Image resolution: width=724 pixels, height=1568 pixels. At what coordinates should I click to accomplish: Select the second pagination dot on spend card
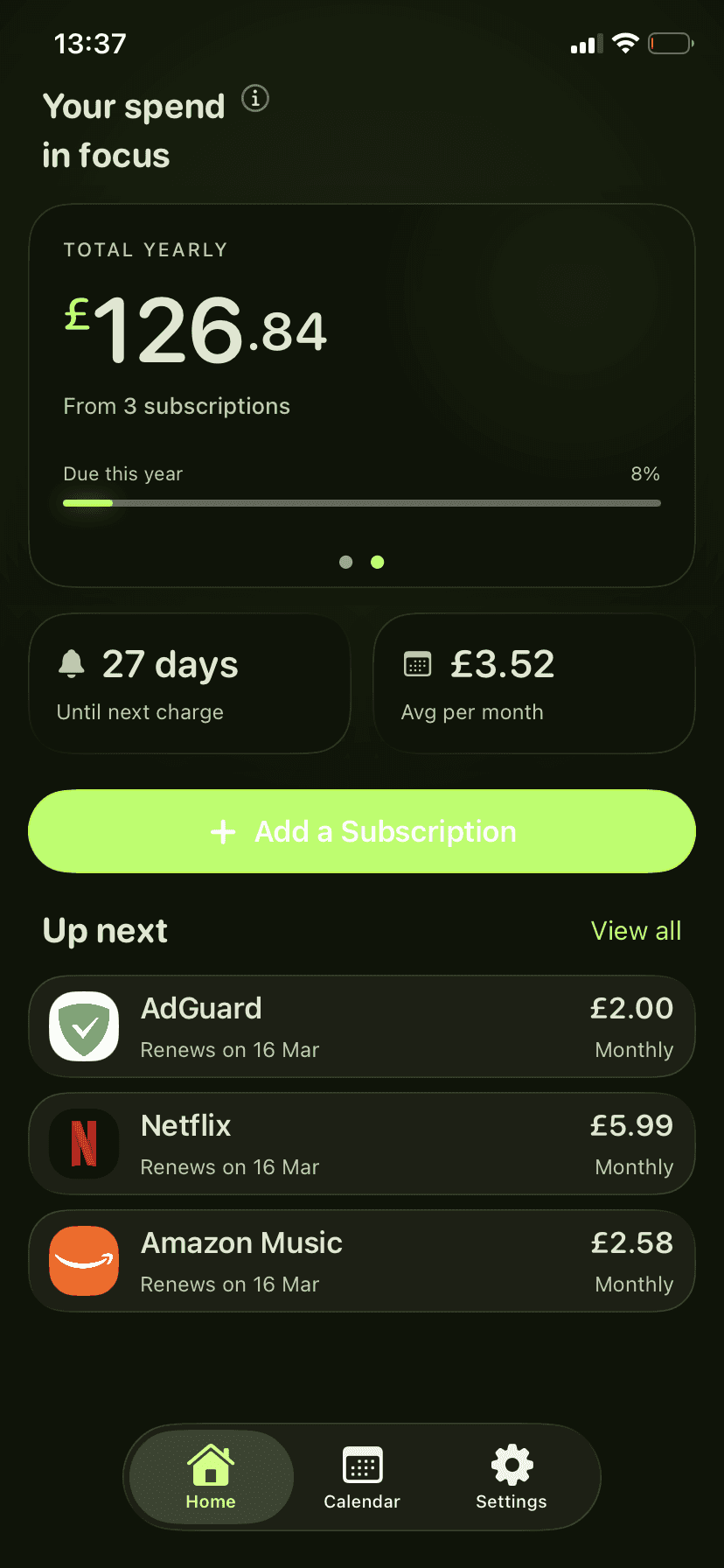click(377, 562)
